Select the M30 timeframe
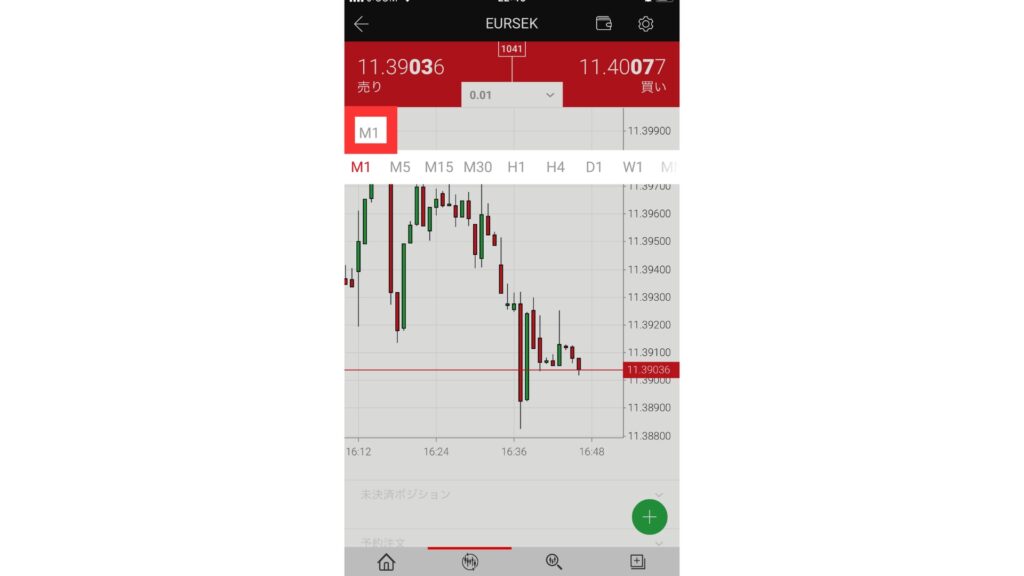 [477, 167]
